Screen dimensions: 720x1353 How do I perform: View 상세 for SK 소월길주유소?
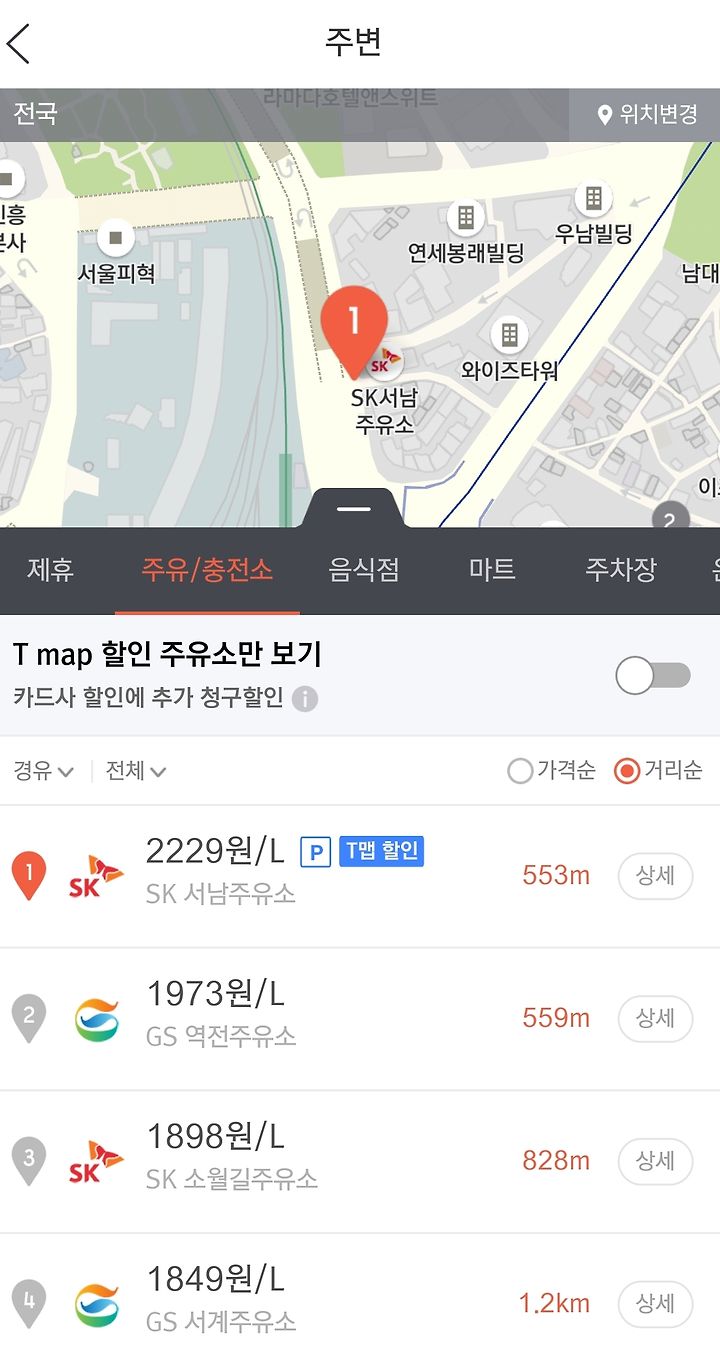pos(655,1161)
